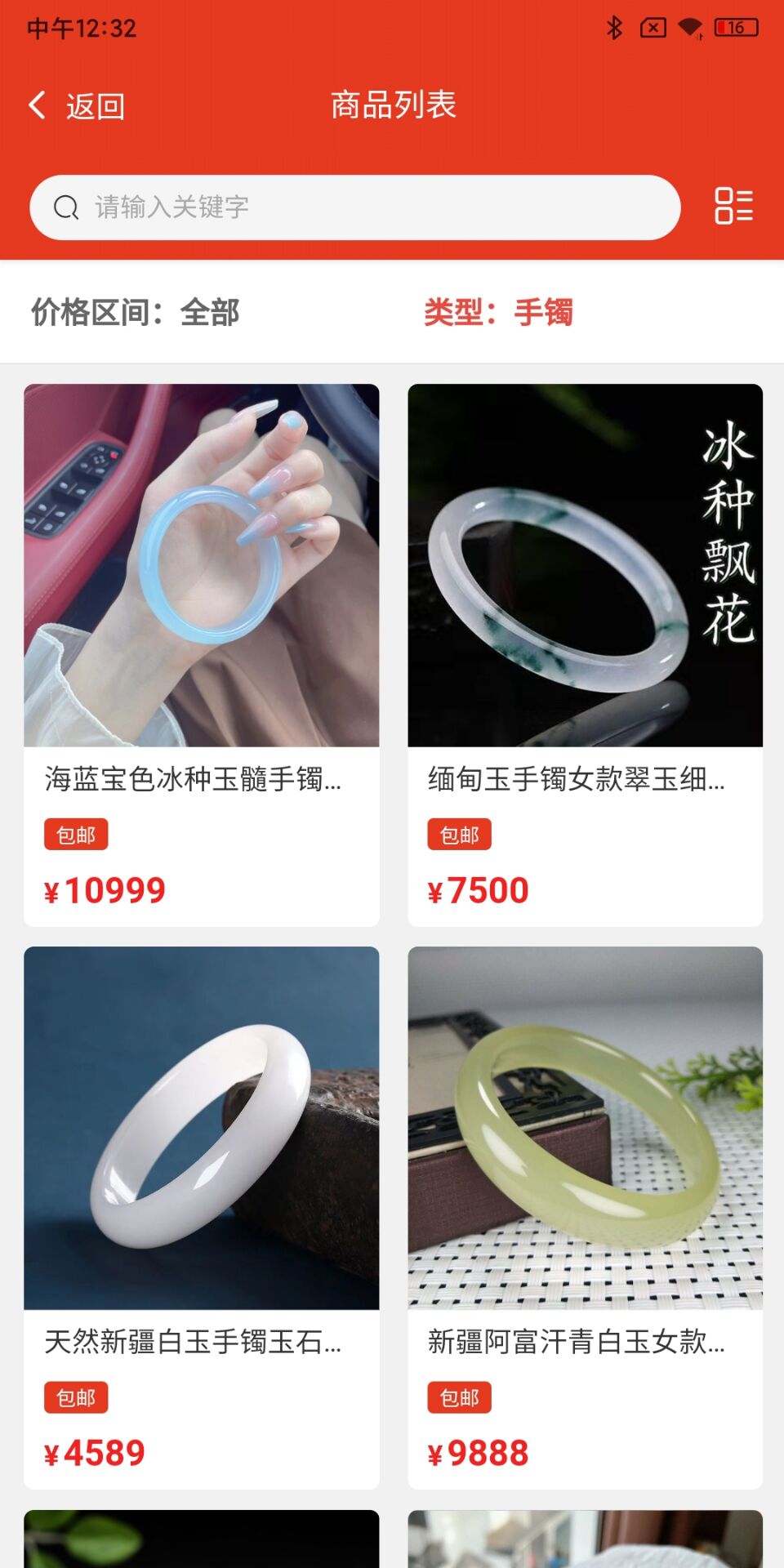
Task: Open the category list view icon
Action: click(x=733, y=207)
